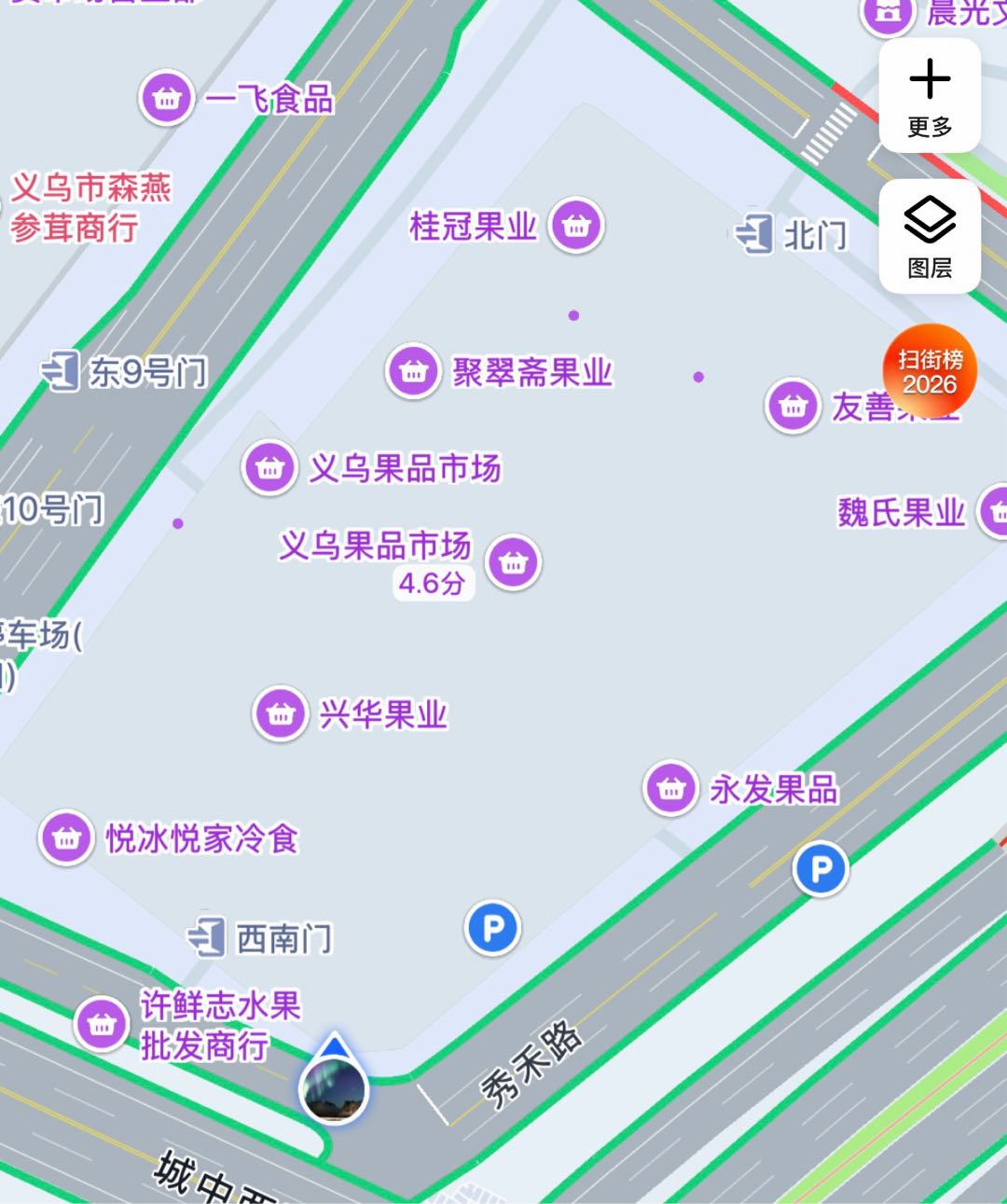Tap the 魏氏果业 marker
Image resolution: width=1007 pixels, height=1204 pixels.
point(994,512)
